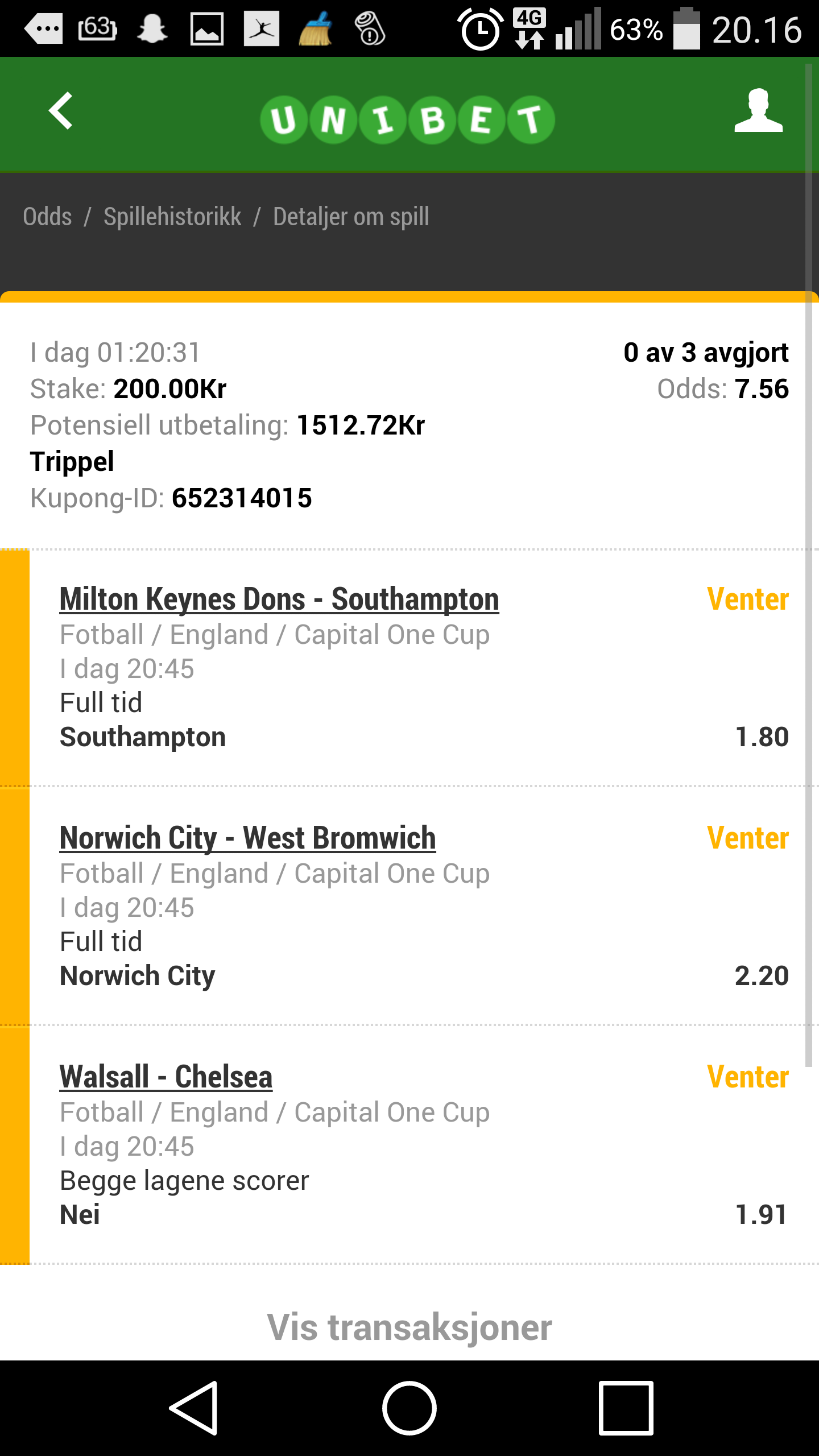Open the account profile icon
Viewport: 819px width, 1456px height.
758,111
